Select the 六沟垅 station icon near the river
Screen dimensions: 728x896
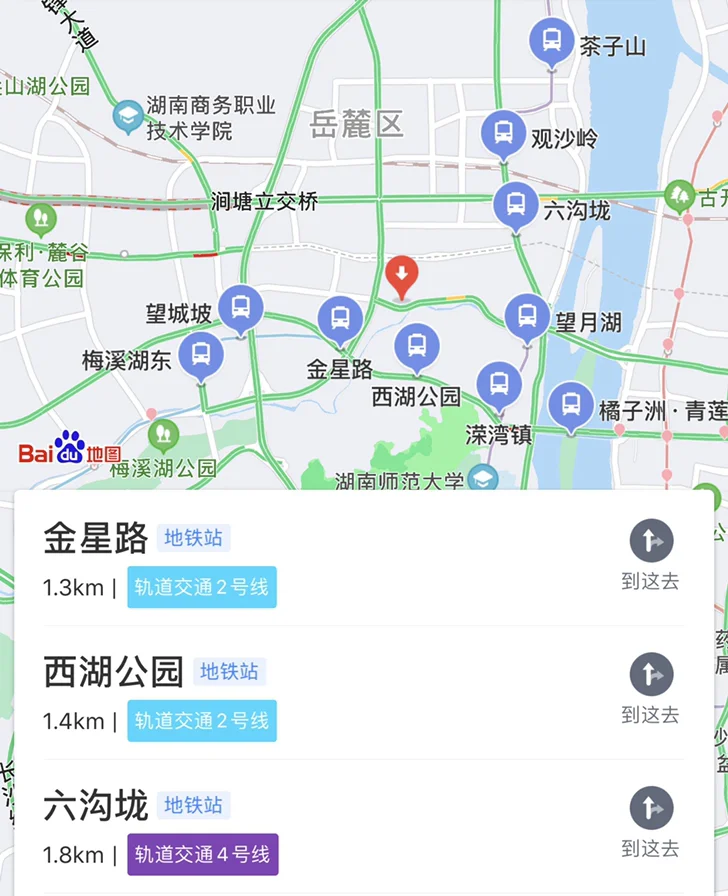point(516,204)
